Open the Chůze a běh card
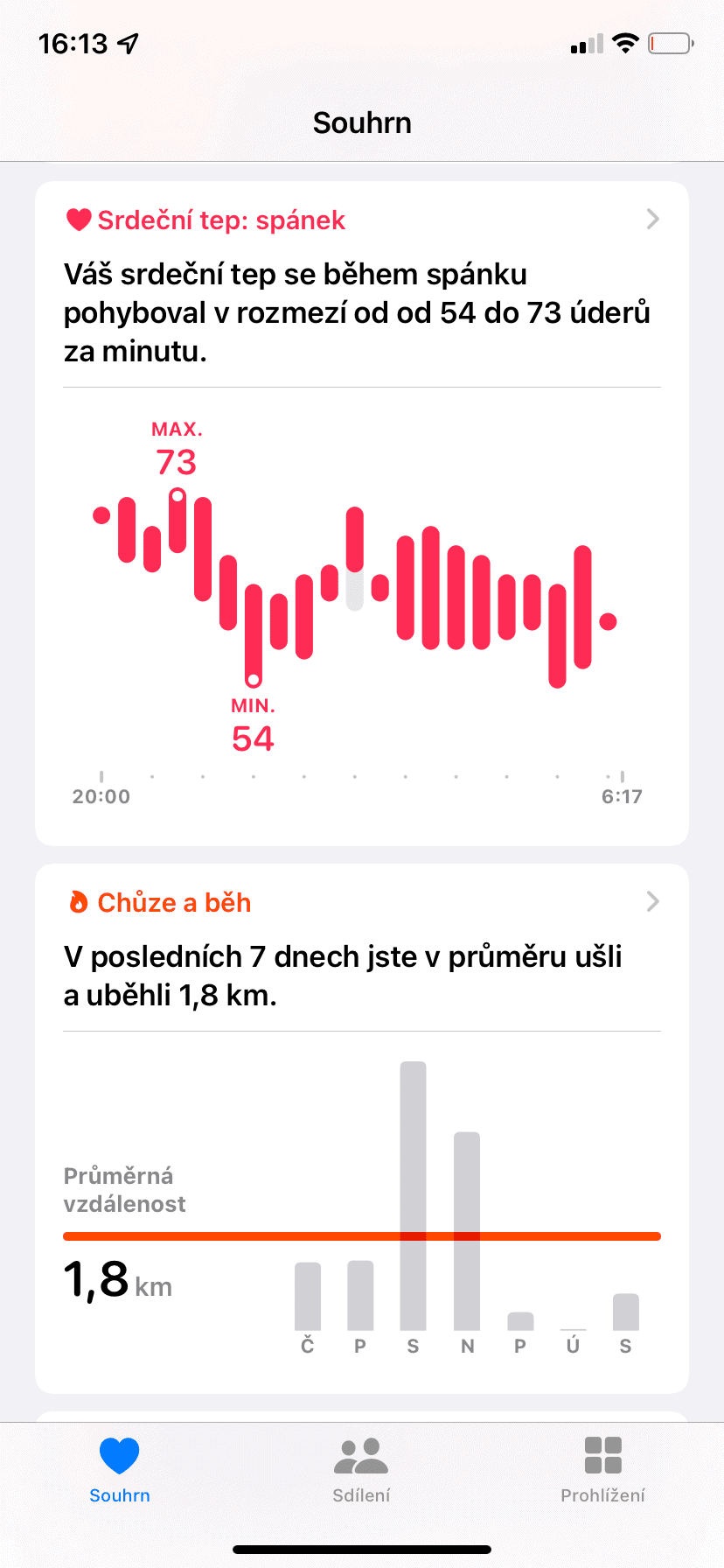The height and width of the screenshot is (1568, 724). (362, 1128)
